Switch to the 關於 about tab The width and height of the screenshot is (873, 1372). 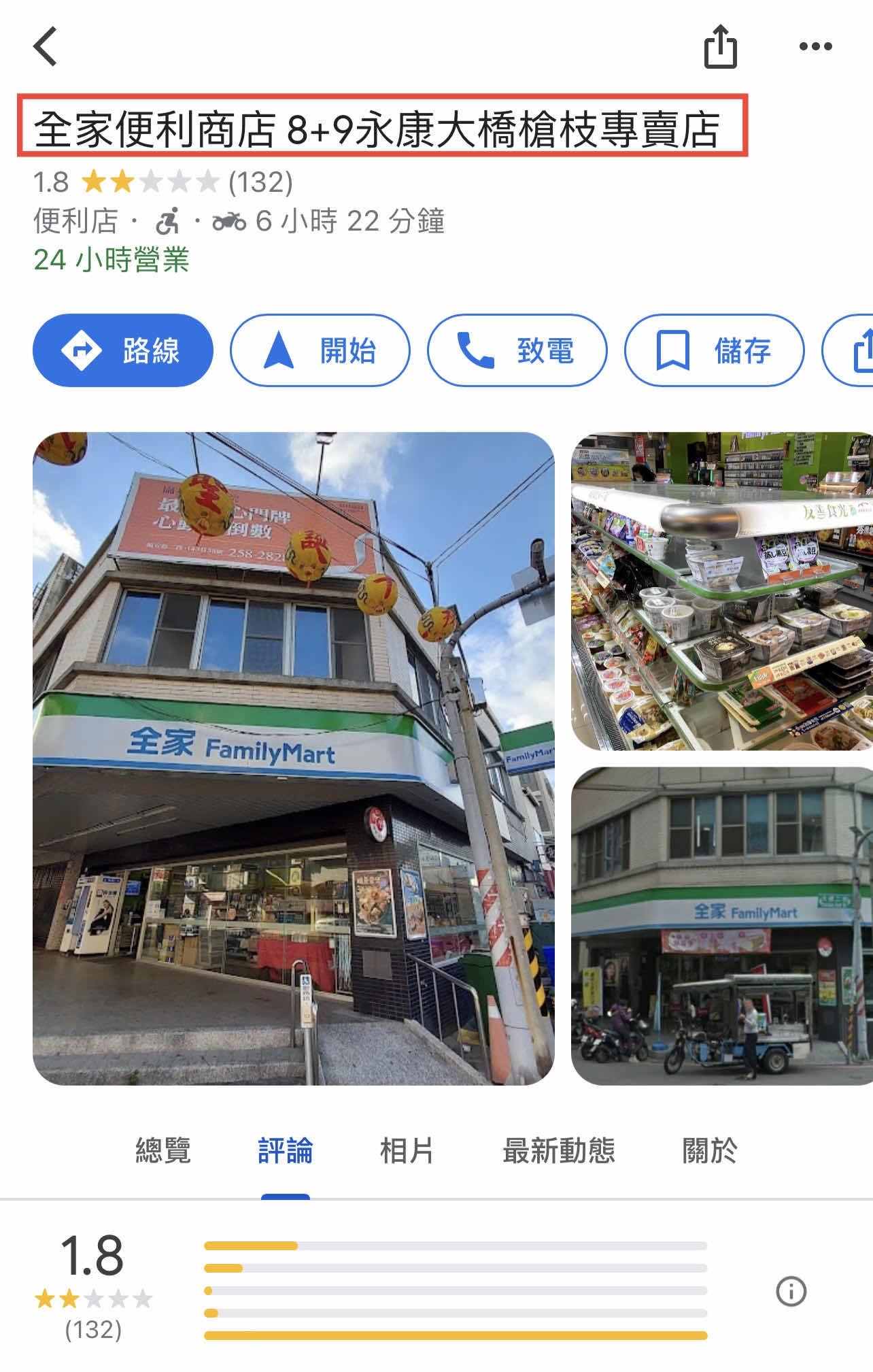click(x=709, y=1150)
